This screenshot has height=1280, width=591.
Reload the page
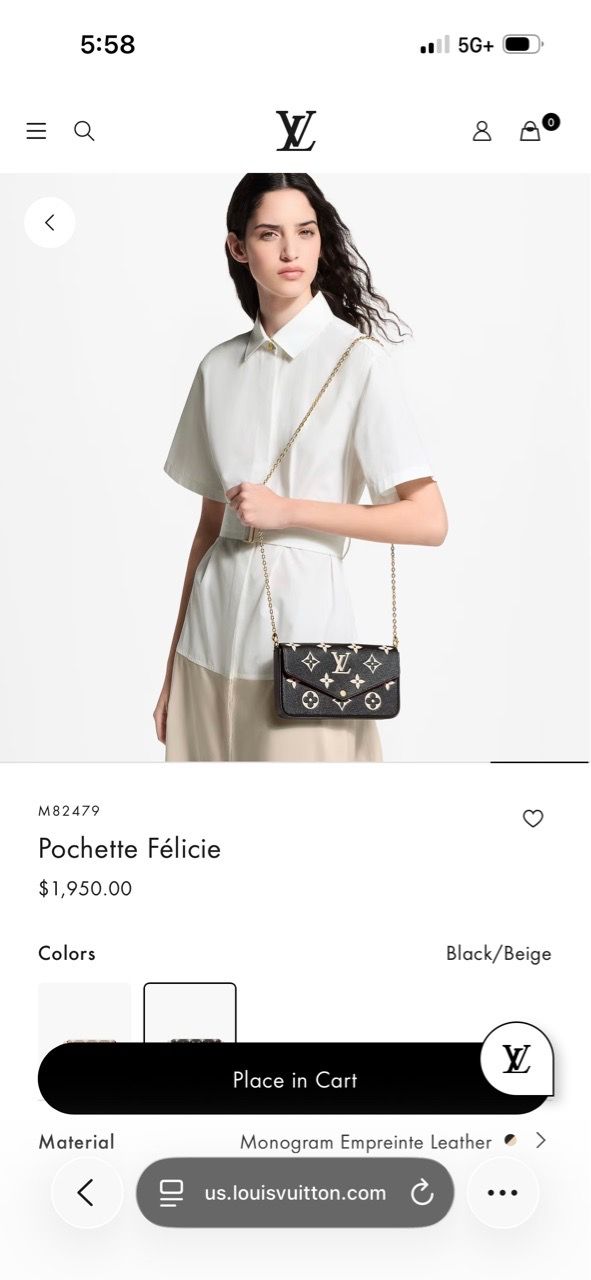(422, 1192)
